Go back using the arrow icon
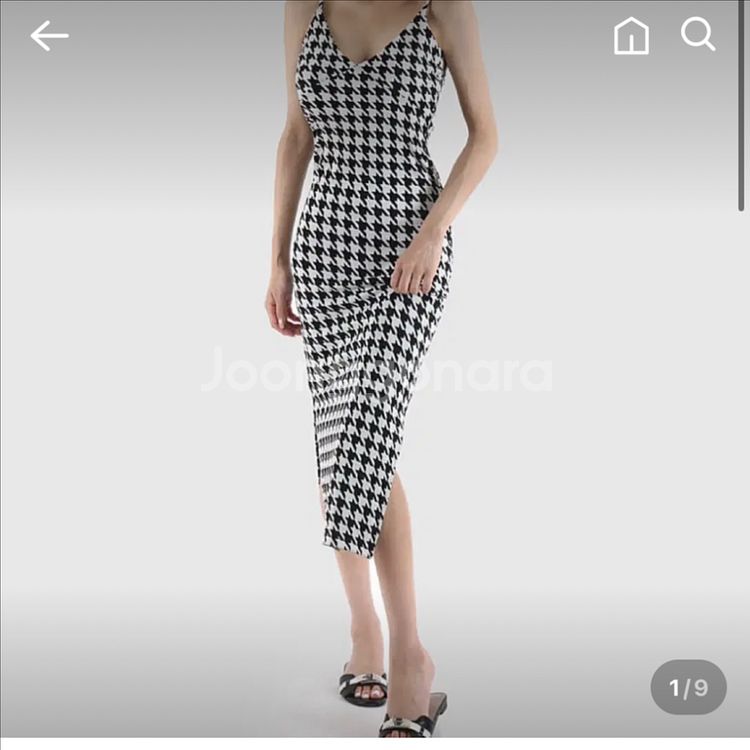 click(x=49, y=36)
